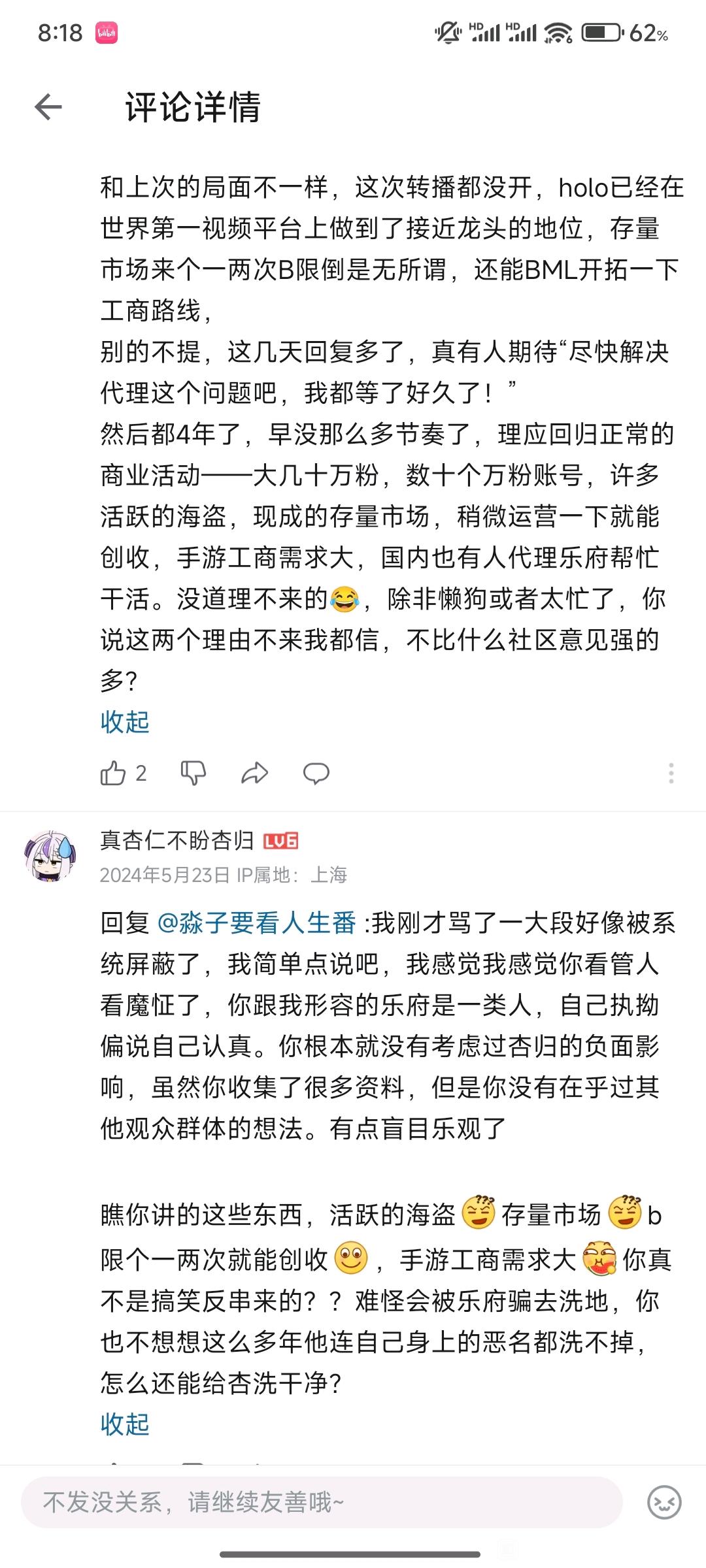Write a comment in the input box
This screenshot has height=1568, width=706.
point(320,1502)
